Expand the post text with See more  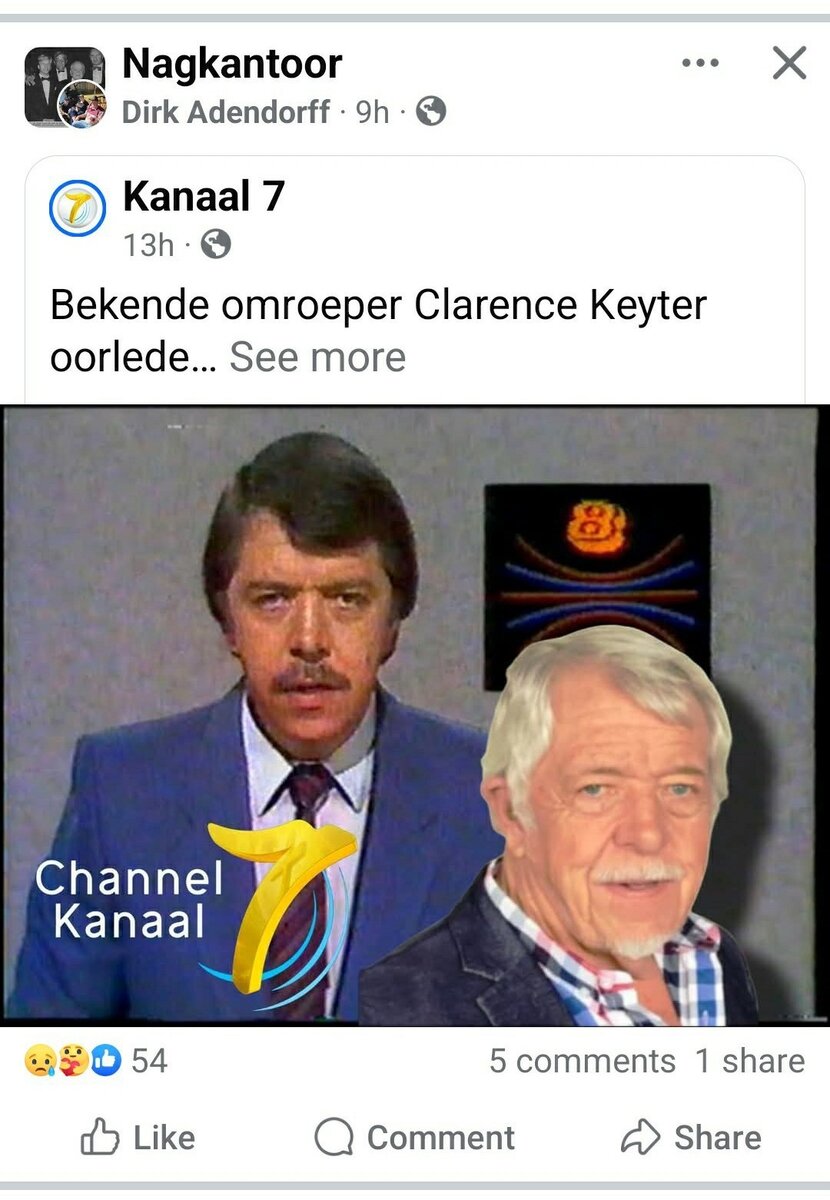click(x=317, y=357)
